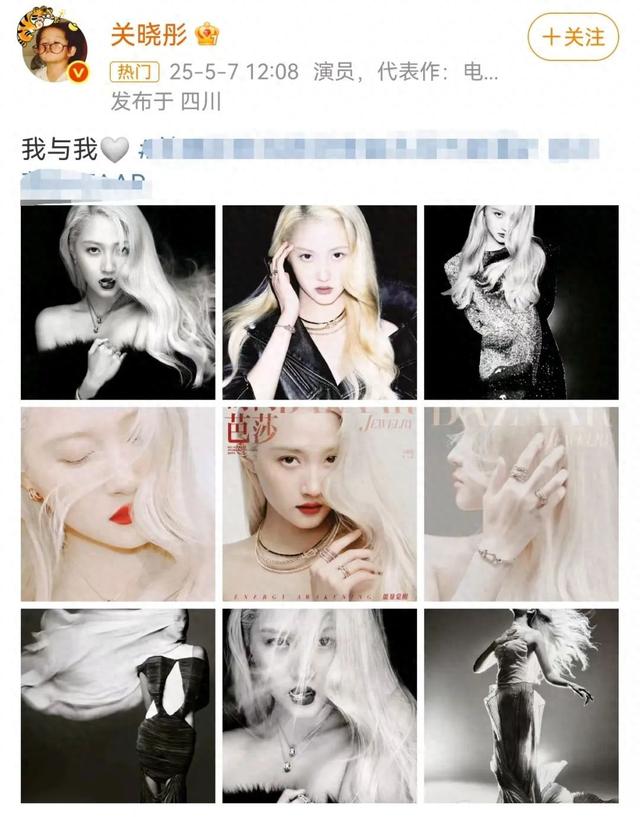Open the final photo in the bottom row
The width and height of the screenshot is (640, 817).
coord(520,705)
